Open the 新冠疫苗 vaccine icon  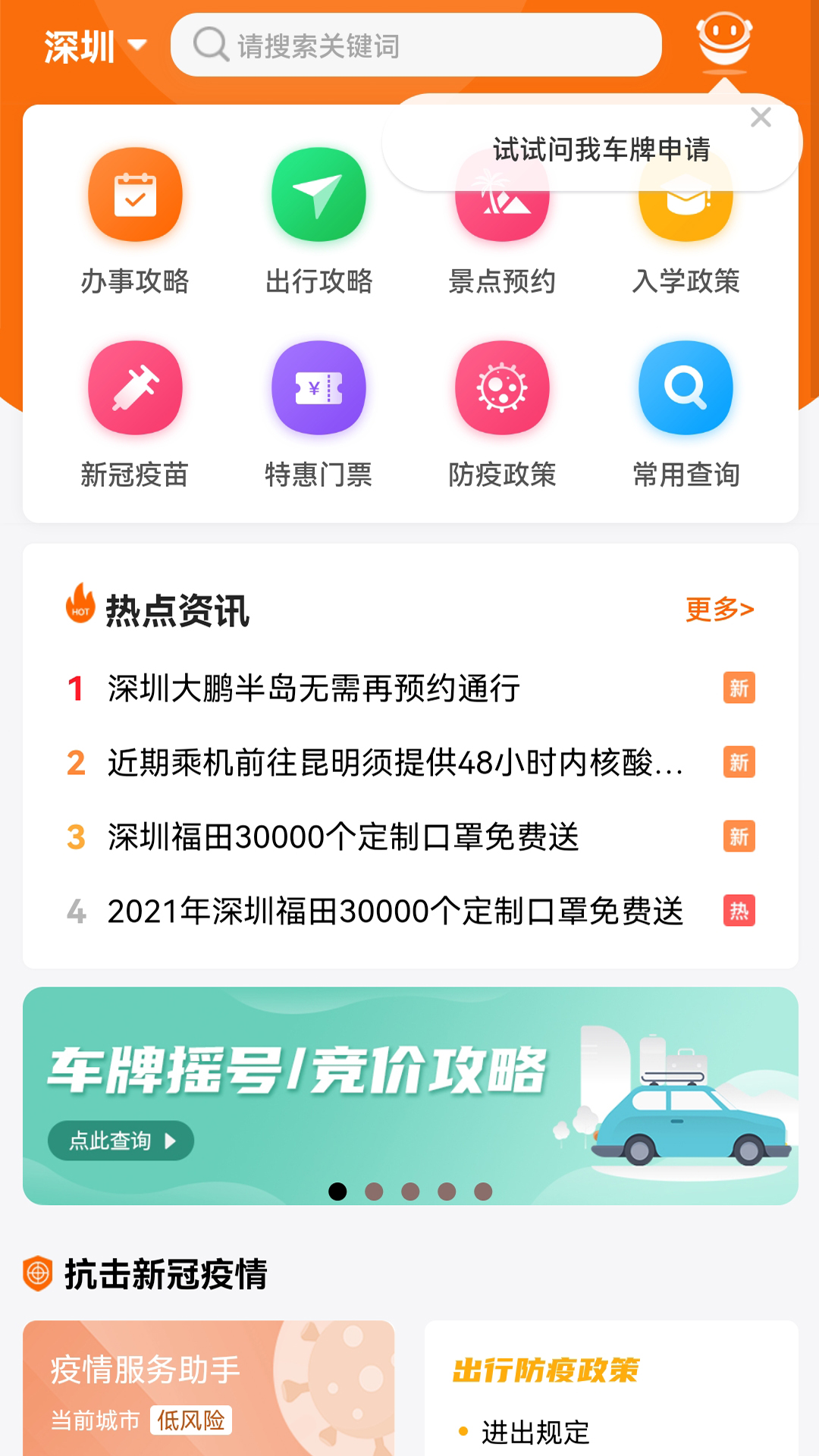tap(135, 388)
